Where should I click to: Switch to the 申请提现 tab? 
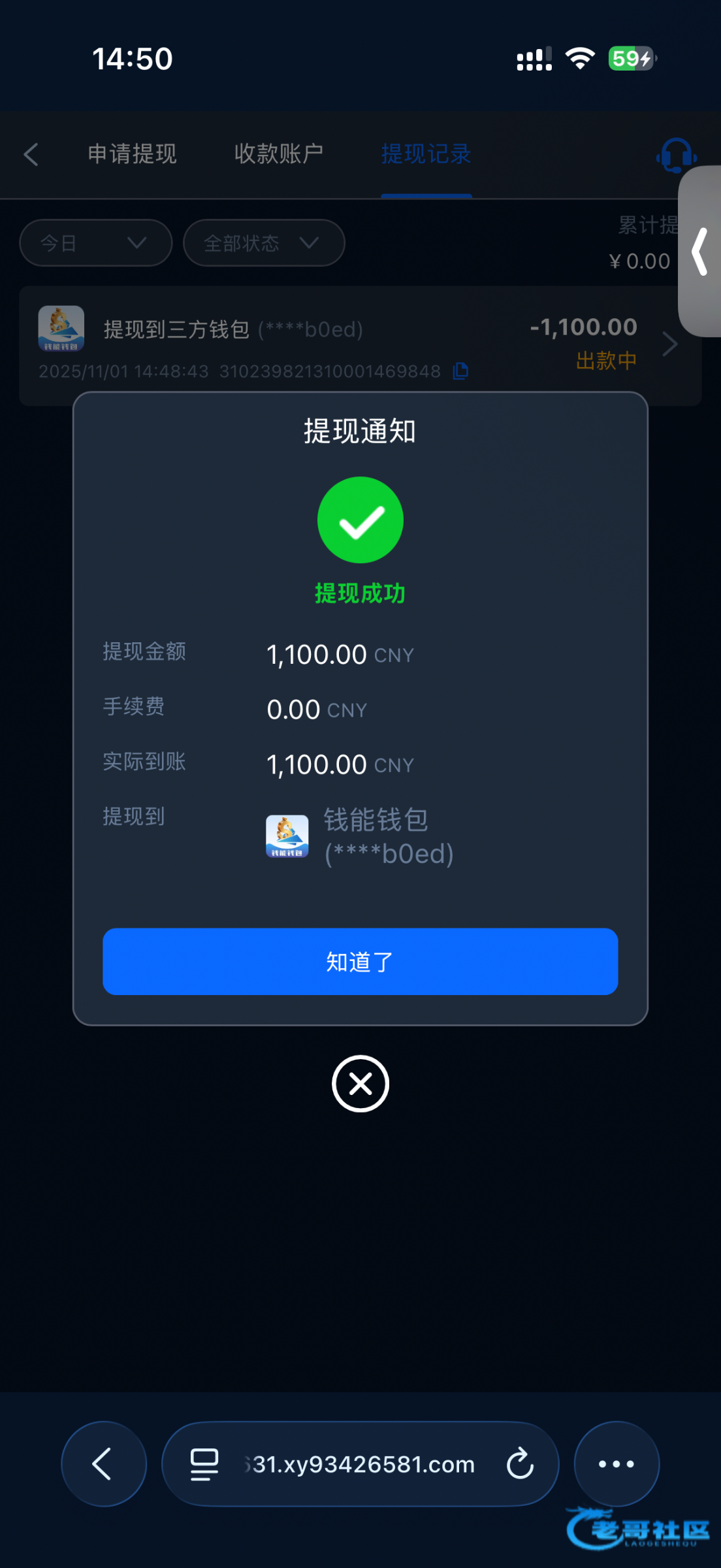point(133,155)
